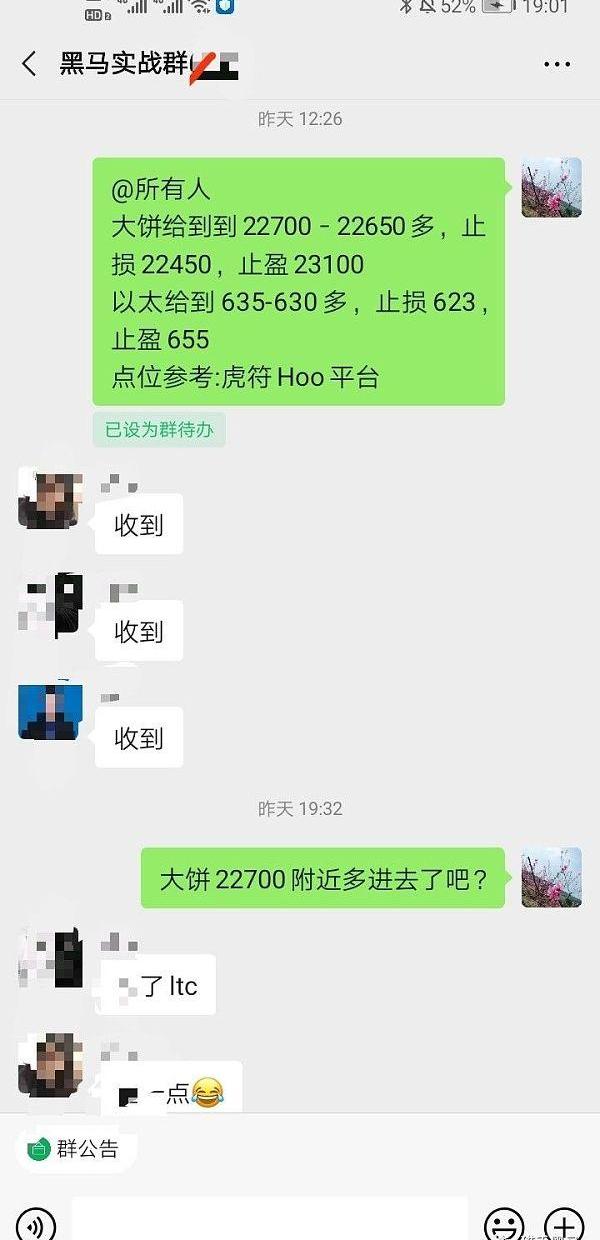Image resolution: width=600 pixels, height=1240 pixels.
Task: Switch to voice input mode
Action: [x=35, y=1225]
